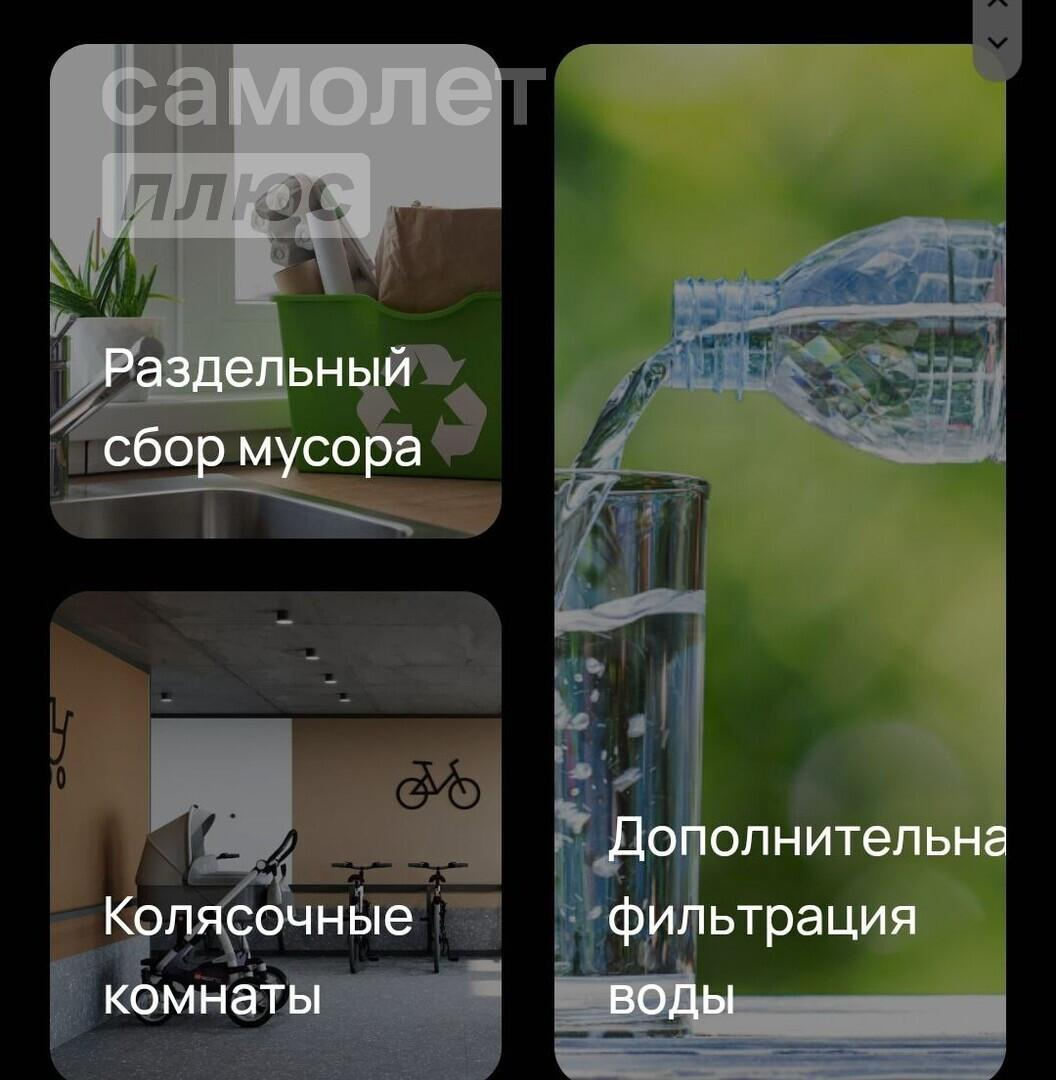This screenshot has height=1080, width=1056.
Task: View the Колясочные комнаты card
Action: point(275,835)
